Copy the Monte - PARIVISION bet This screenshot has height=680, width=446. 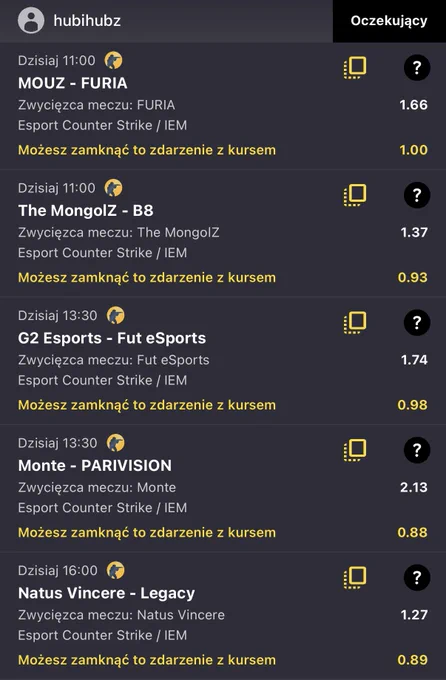(355, 451)
